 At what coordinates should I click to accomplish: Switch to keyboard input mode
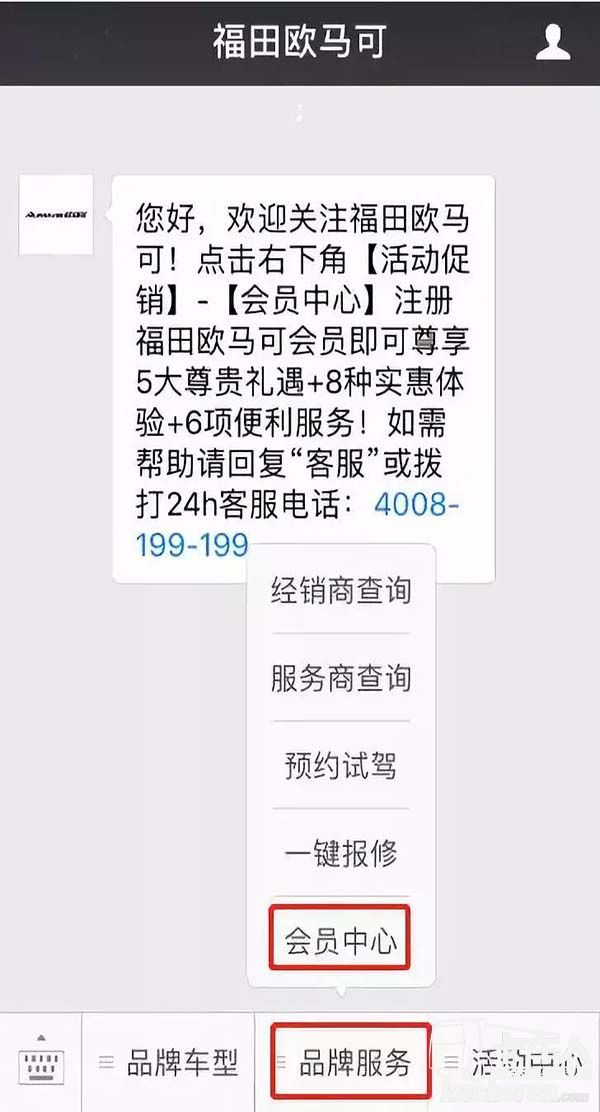click(40, 1062)
